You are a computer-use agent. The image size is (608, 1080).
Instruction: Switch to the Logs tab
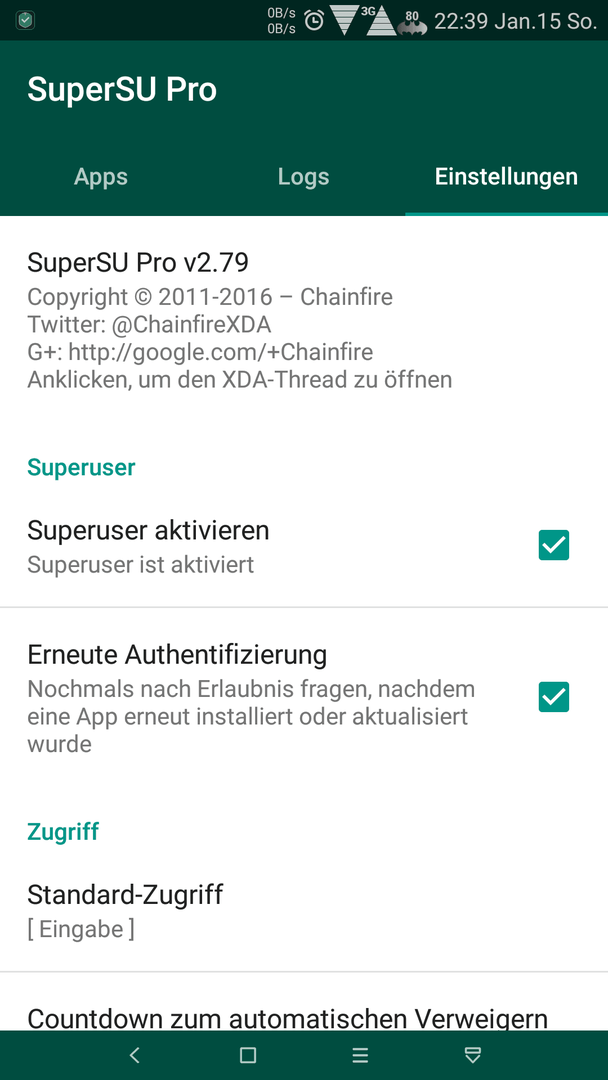point(304,177)
